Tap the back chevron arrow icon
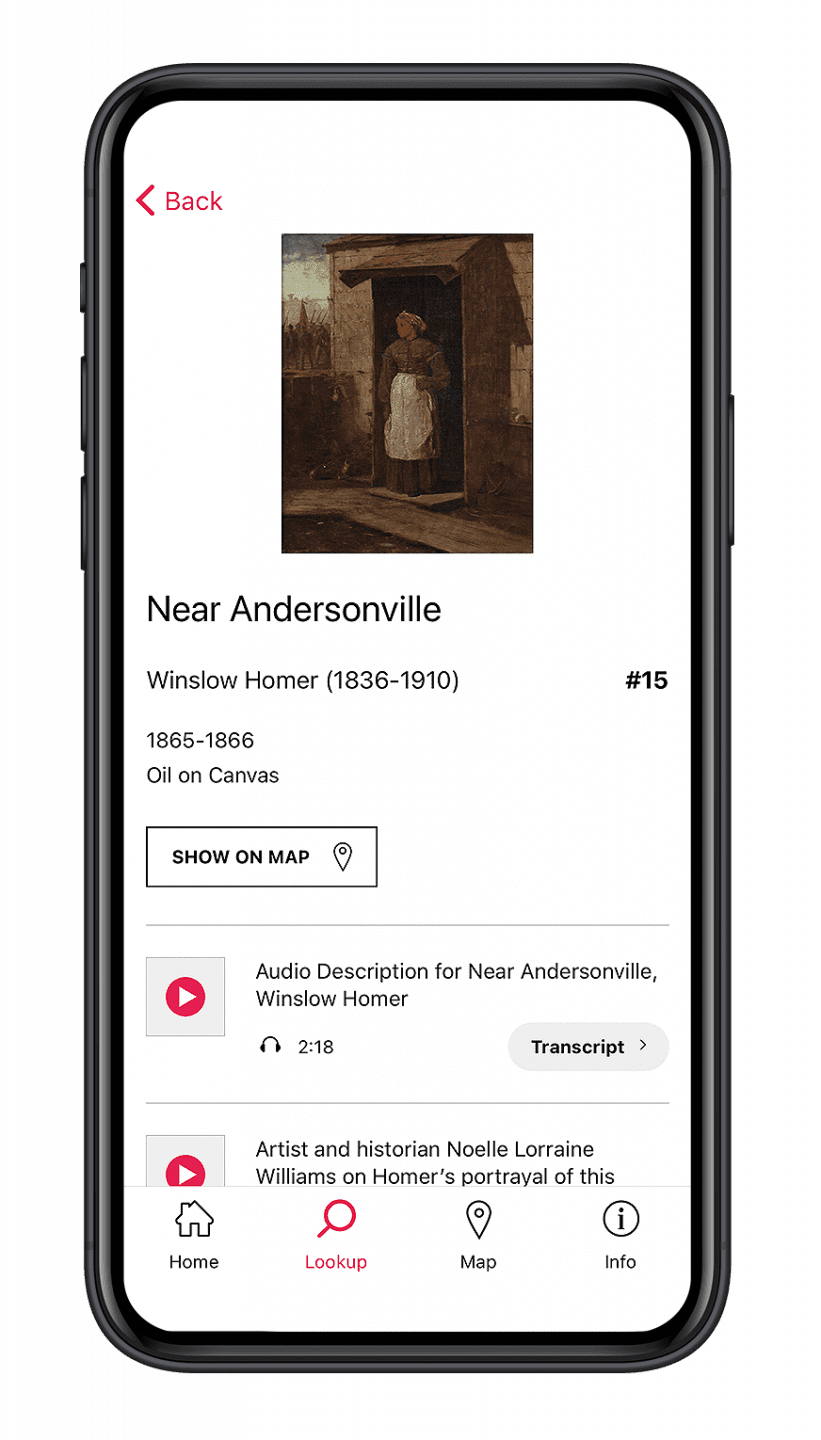This screenshot has width=821, height=1440. pos(145,200)
